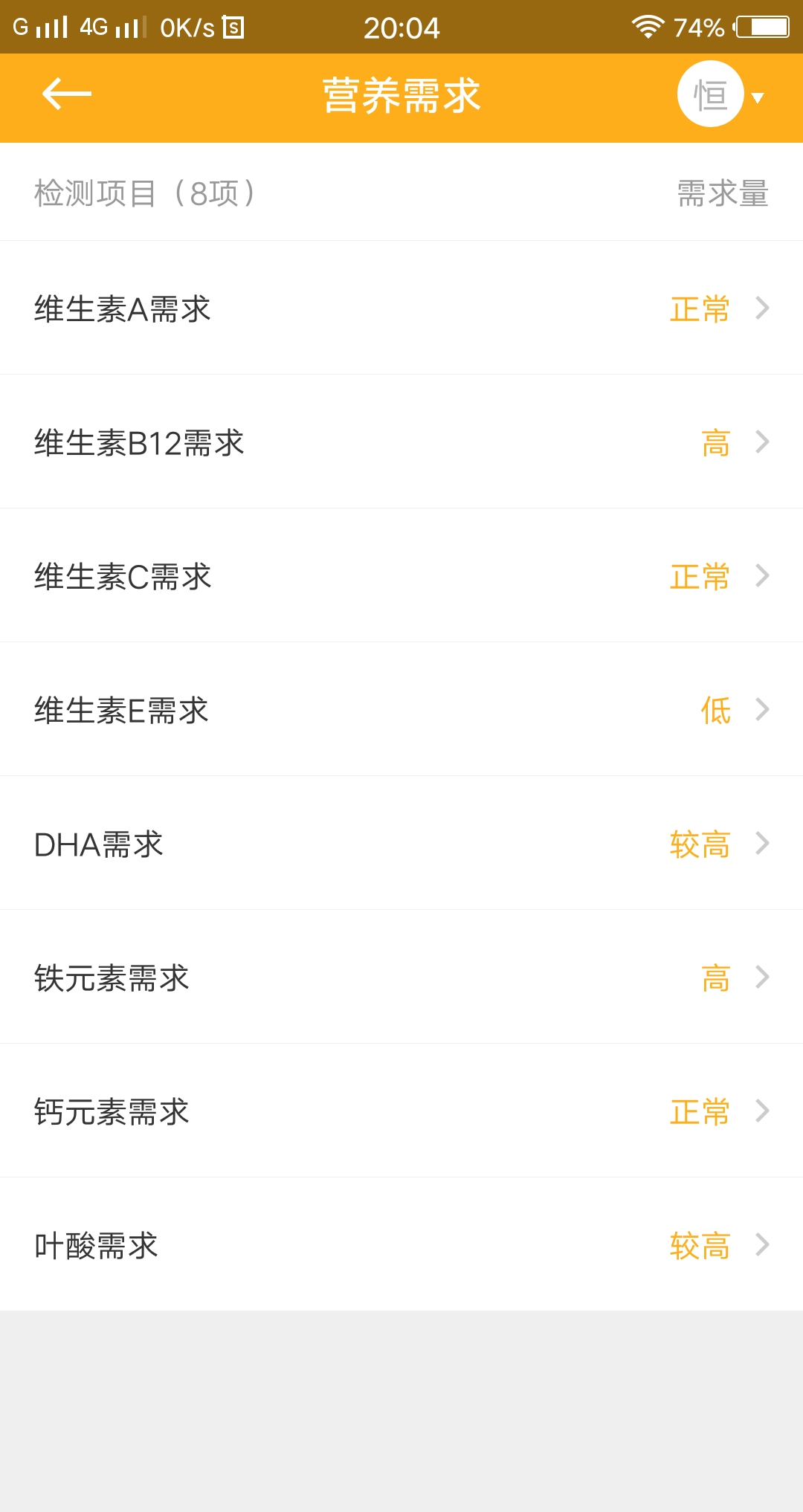This screenshot has width=803, height=1512.
Task: Open the 铁元素需求 item
Action: [x=401, y=978]
